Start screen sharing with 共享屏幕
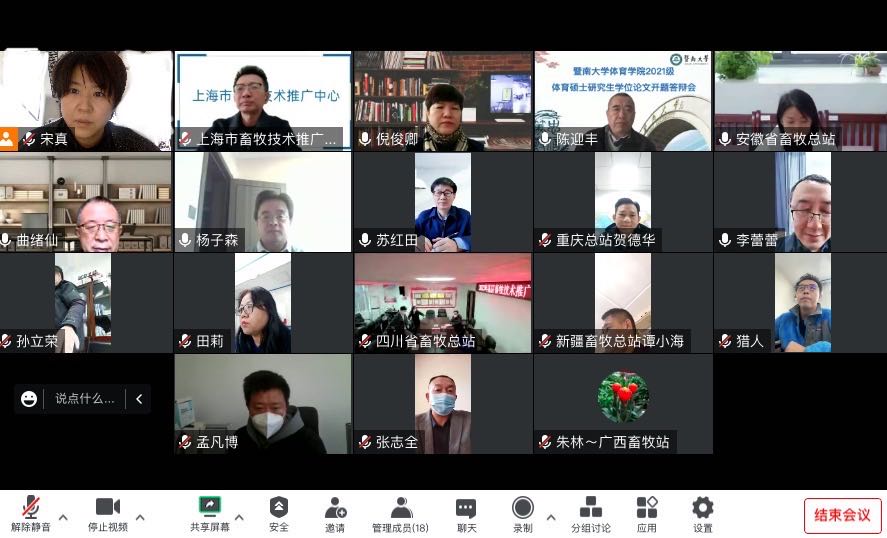 [210, 513]
